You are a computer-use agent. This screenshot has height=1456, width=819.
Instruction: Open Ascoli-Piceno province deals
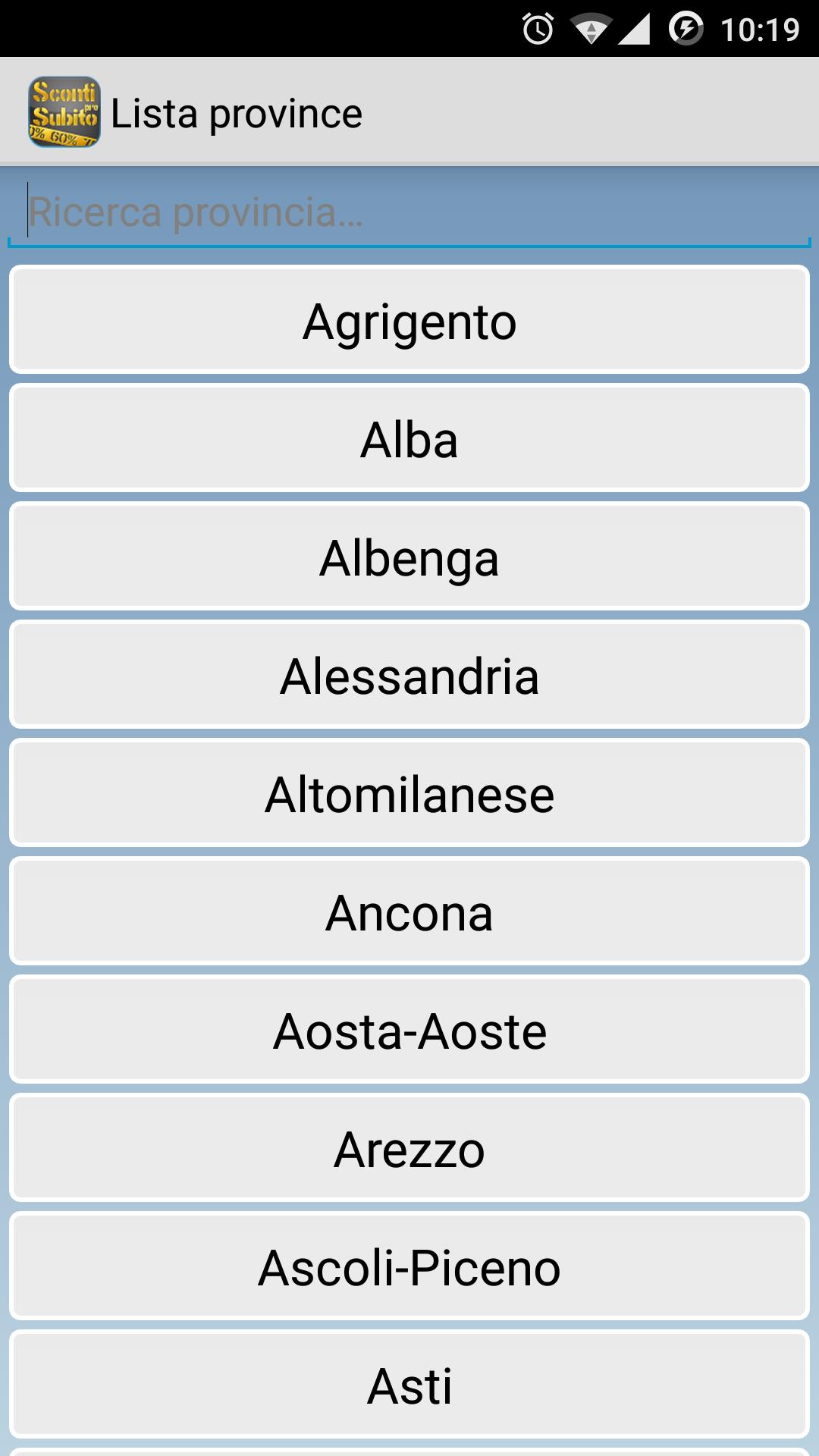pos(409,1266)
